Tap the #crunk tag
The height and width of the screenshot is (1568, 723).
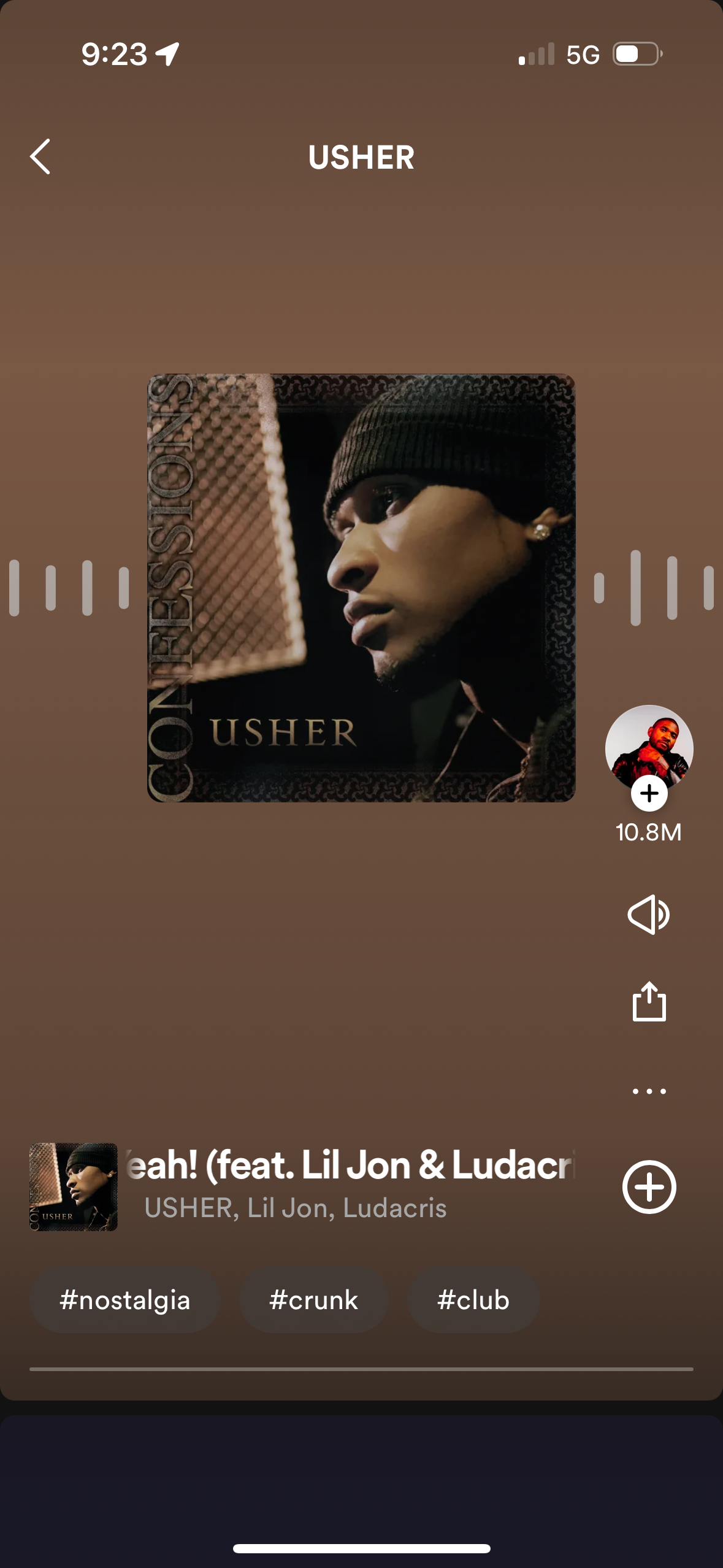[313, 1299]
